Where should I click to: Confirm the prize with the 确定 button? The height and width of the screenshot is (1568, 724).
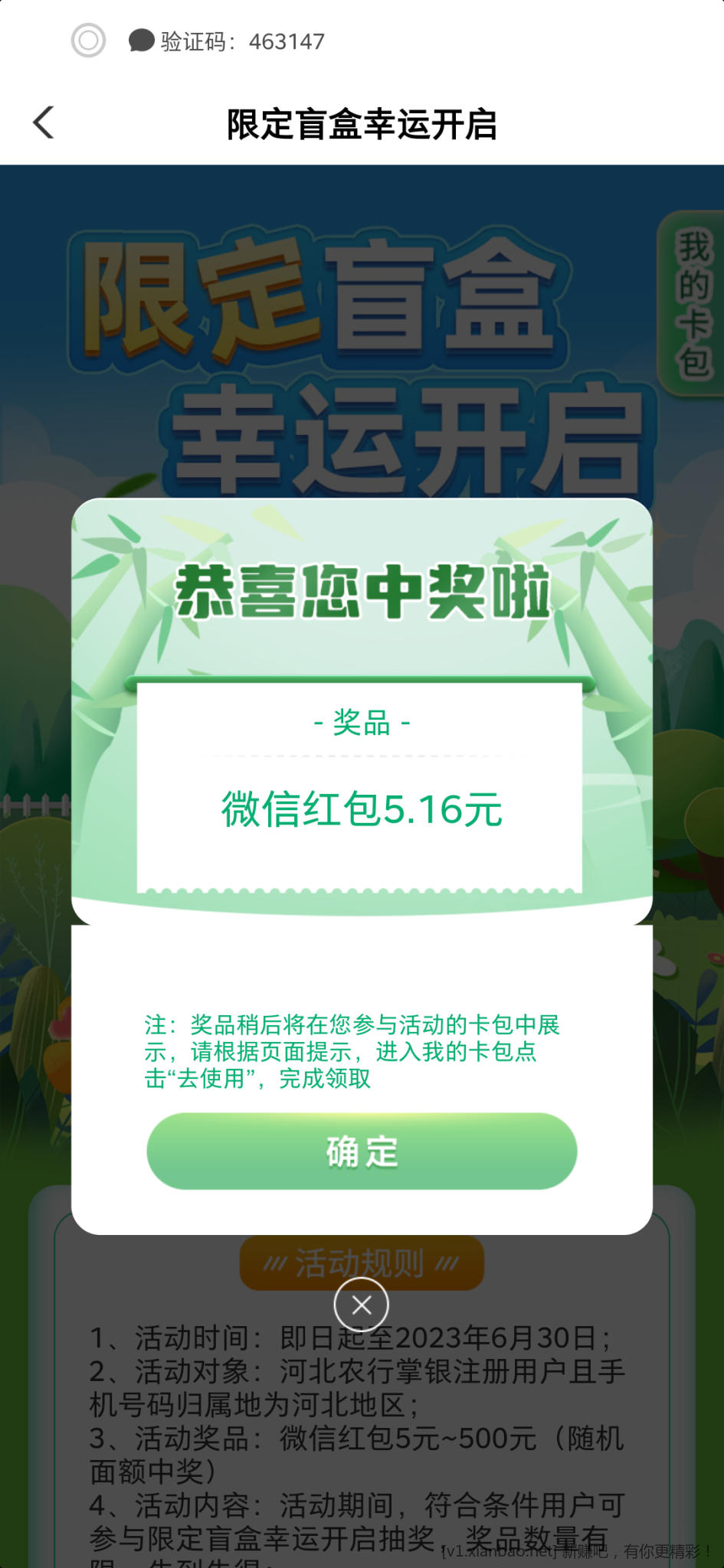(x=362, y=1151)
